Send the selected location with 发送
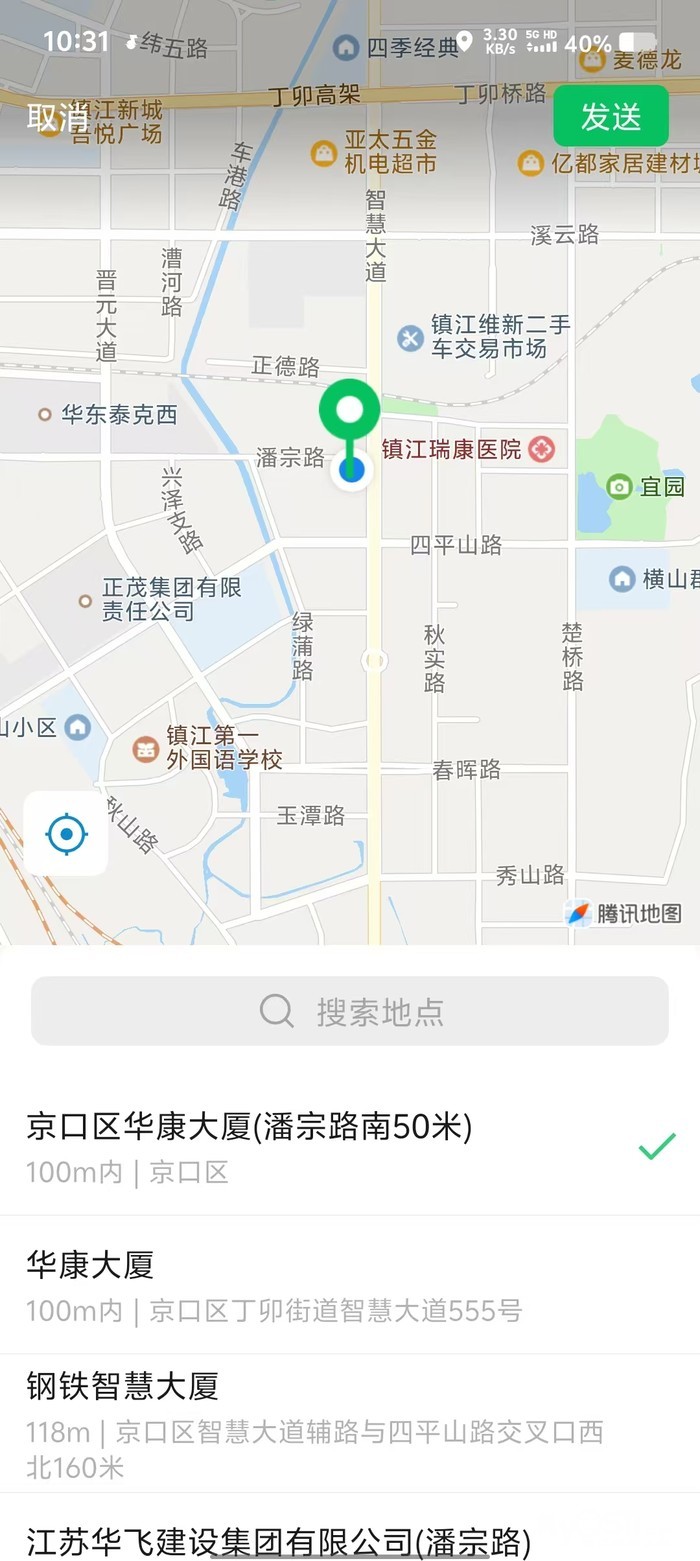This screenshot has height=1561, width=700. click(x=610, y=117)
